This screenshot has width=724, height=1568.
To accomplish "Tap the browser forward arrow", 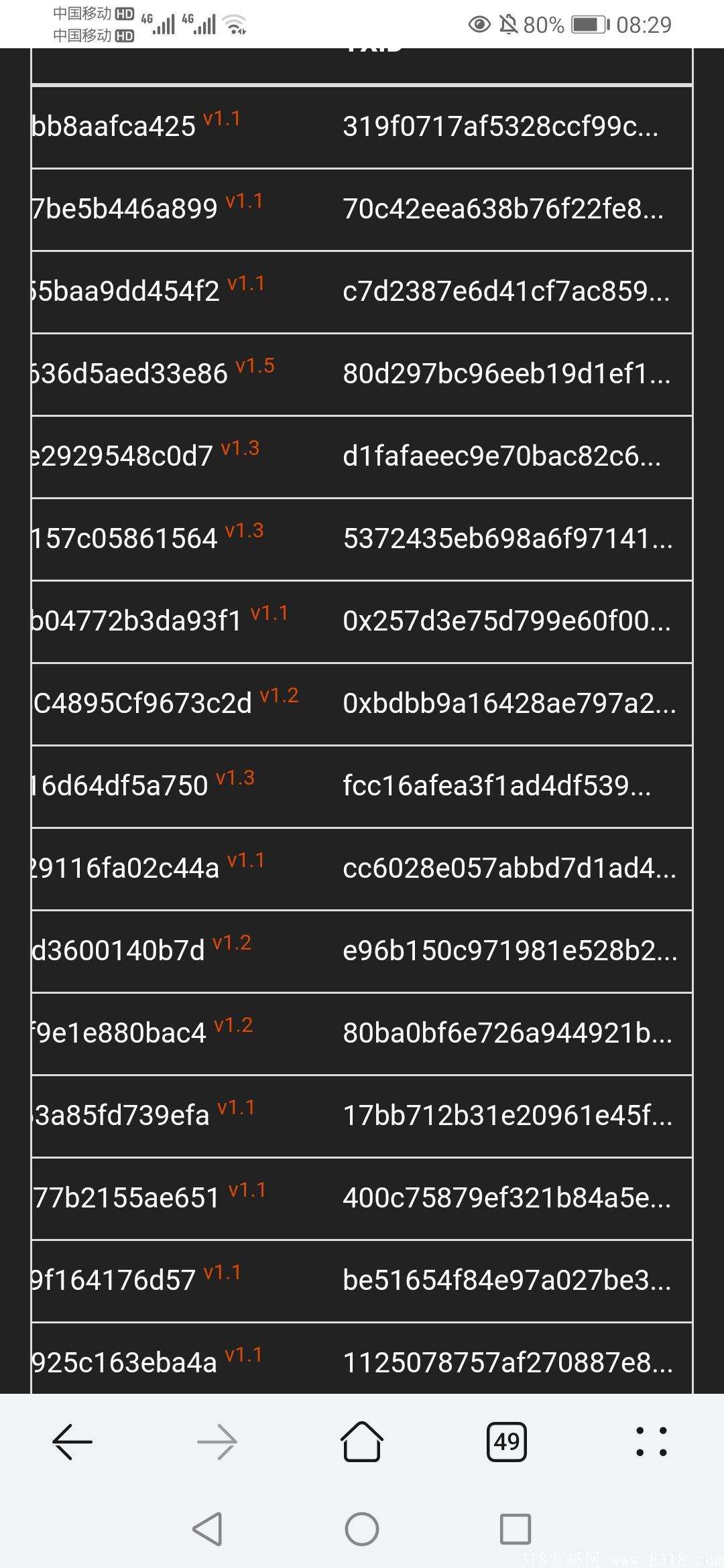I will 217,1441.
